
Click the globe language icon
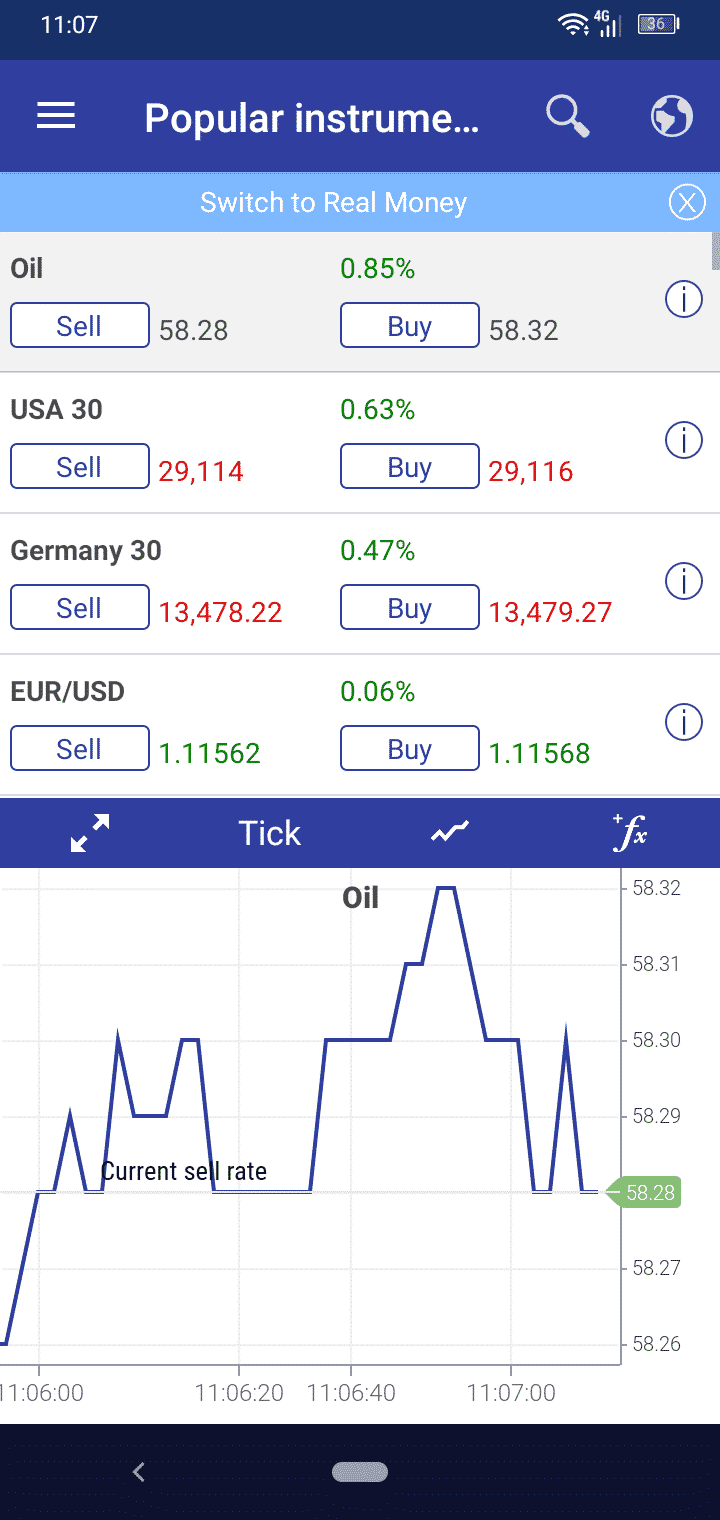point(671,116)
